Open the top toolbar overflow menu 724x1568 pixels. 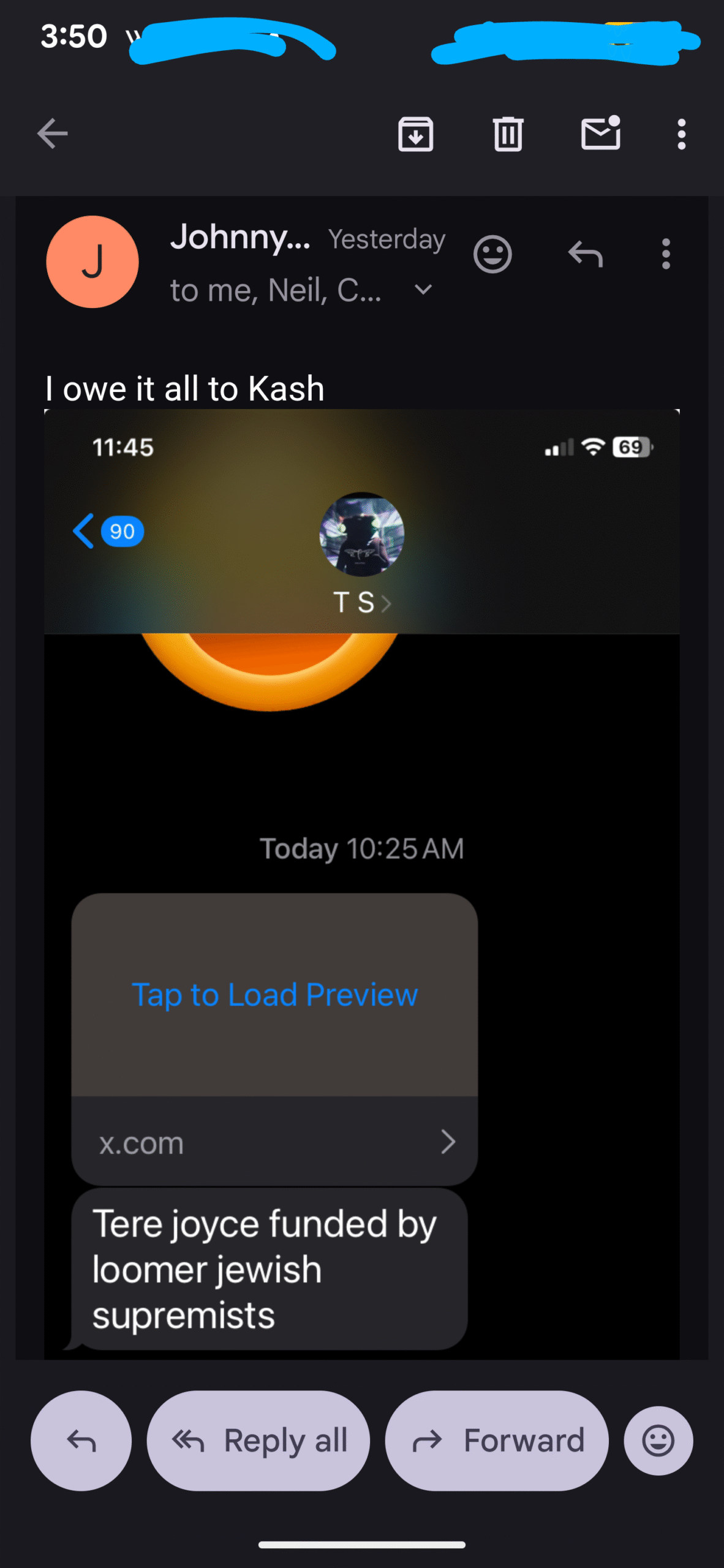pos(681,134)
